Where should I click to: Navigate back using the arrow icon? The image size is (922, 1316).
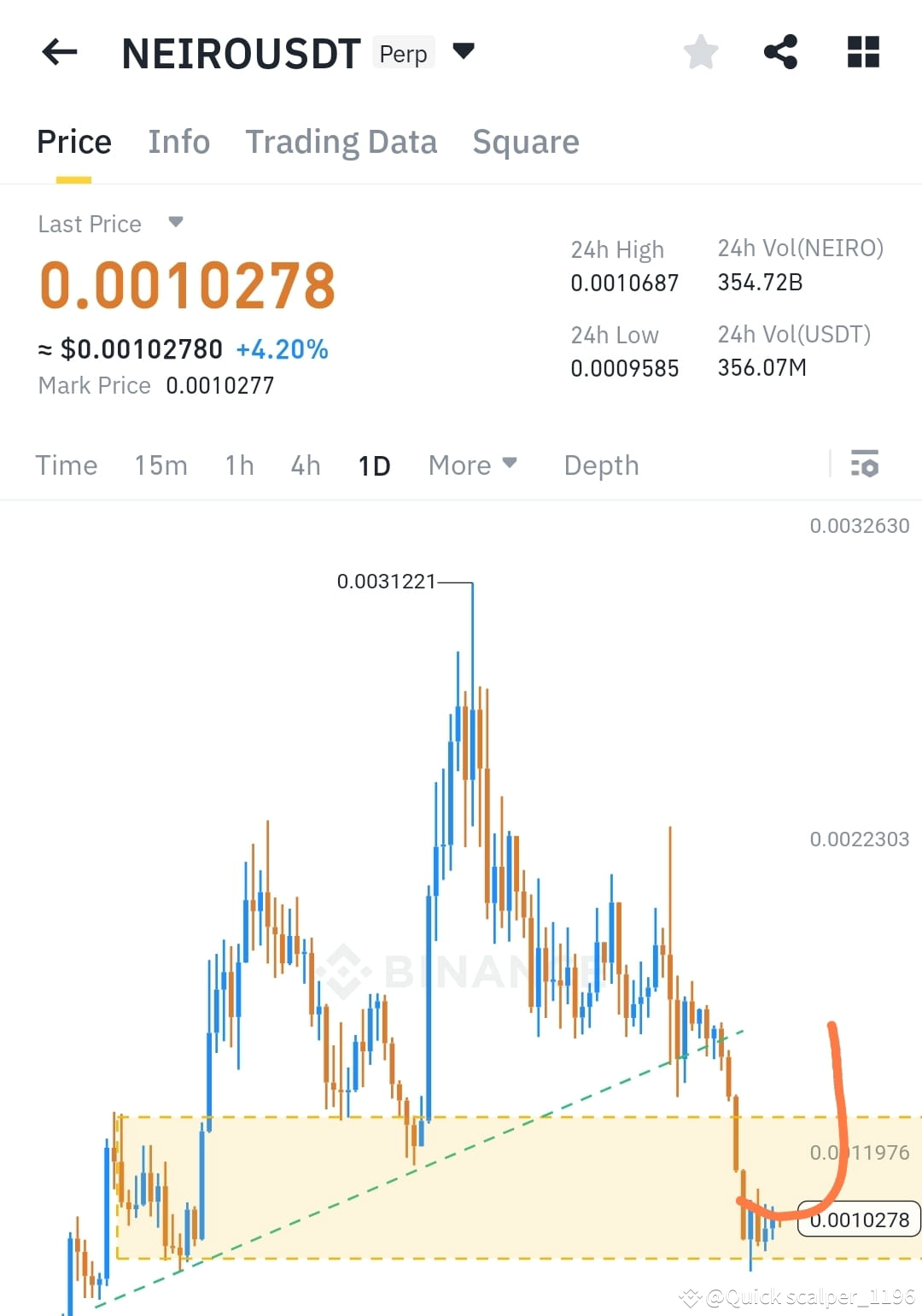58,51
